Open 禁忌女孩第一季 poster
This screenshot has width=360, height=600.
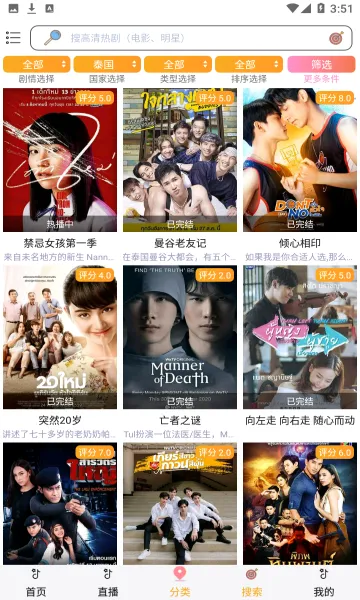[x=60, y=160]
